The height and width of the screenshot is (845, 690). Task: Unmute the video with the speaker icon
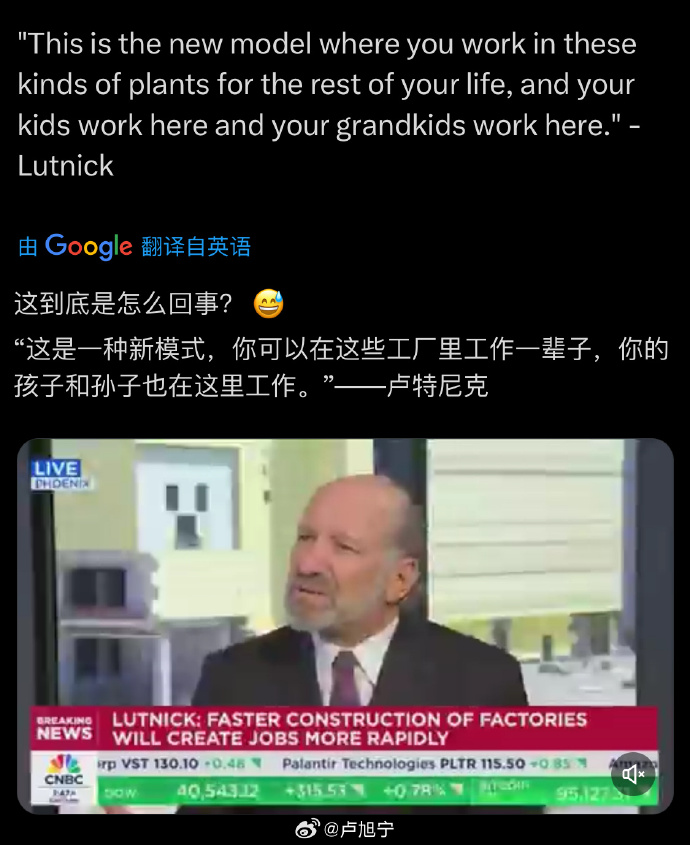click(633, 774)
